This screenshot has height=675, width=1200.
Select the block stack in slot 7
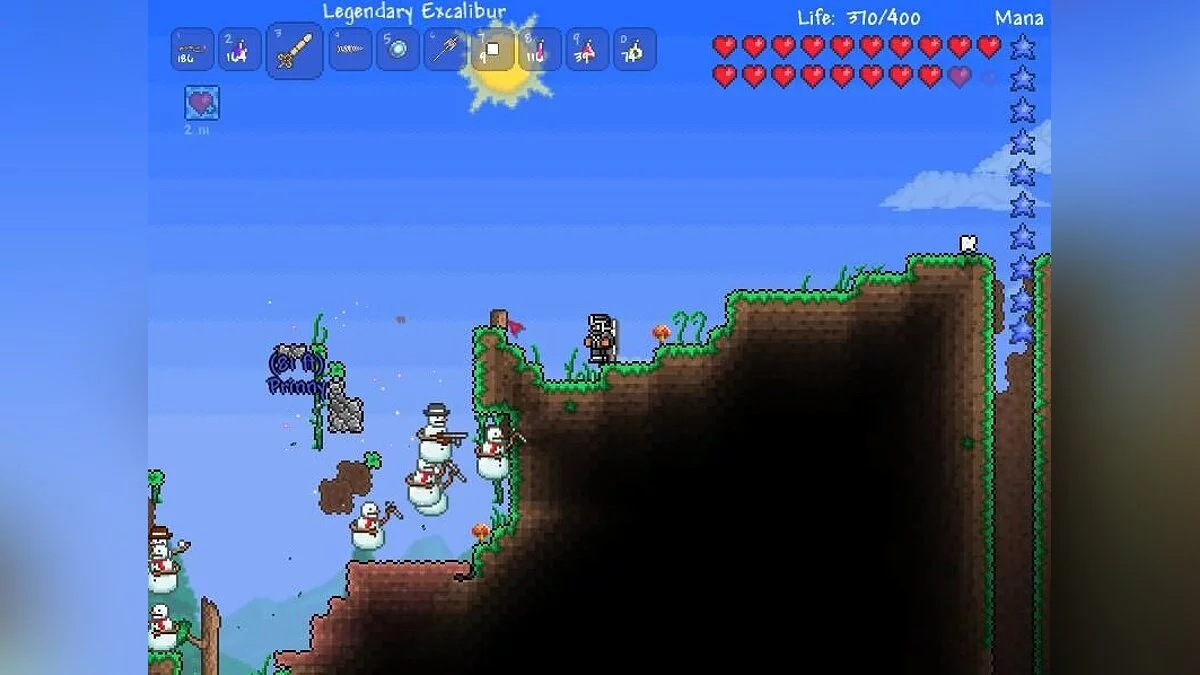[x=493, y=49]
